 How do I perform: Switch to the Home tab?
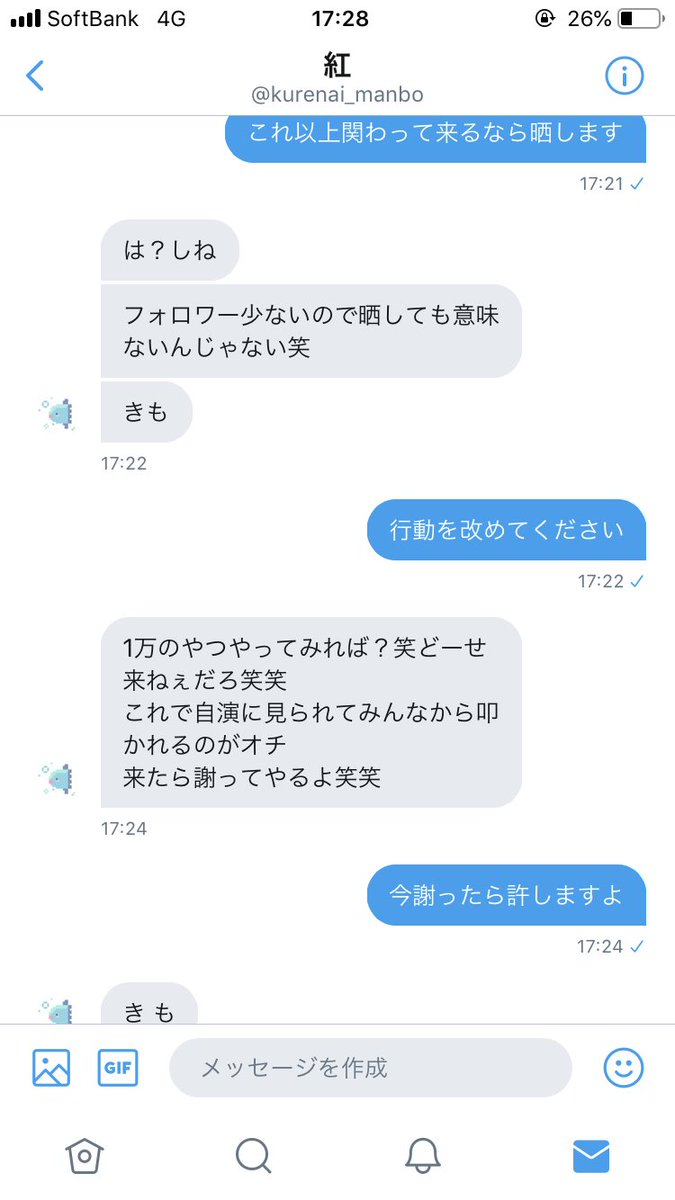coord(84,1156)
